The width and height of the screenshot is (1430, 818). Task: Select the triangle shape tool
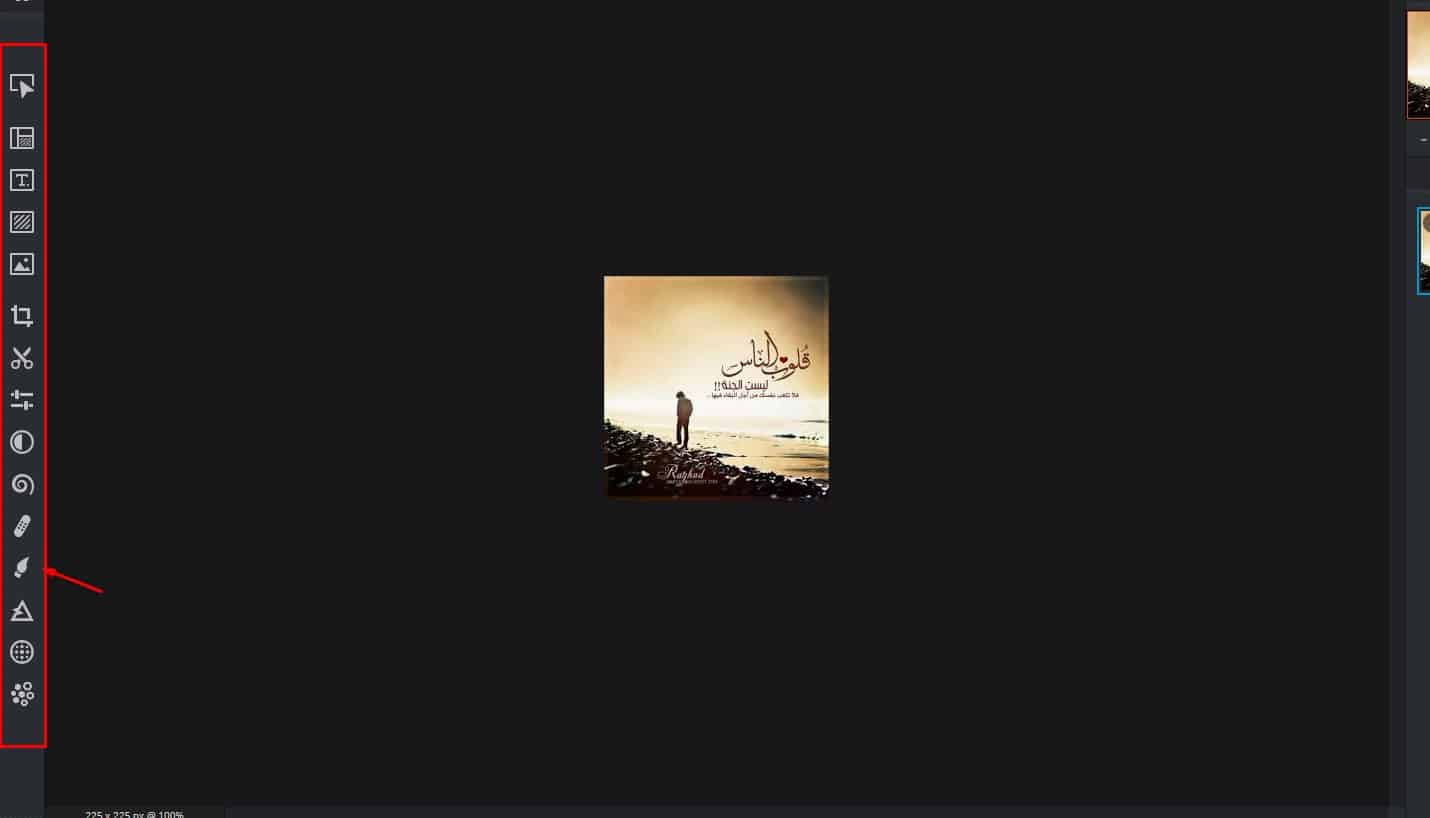pyautogui.click(x=22, y=610)
